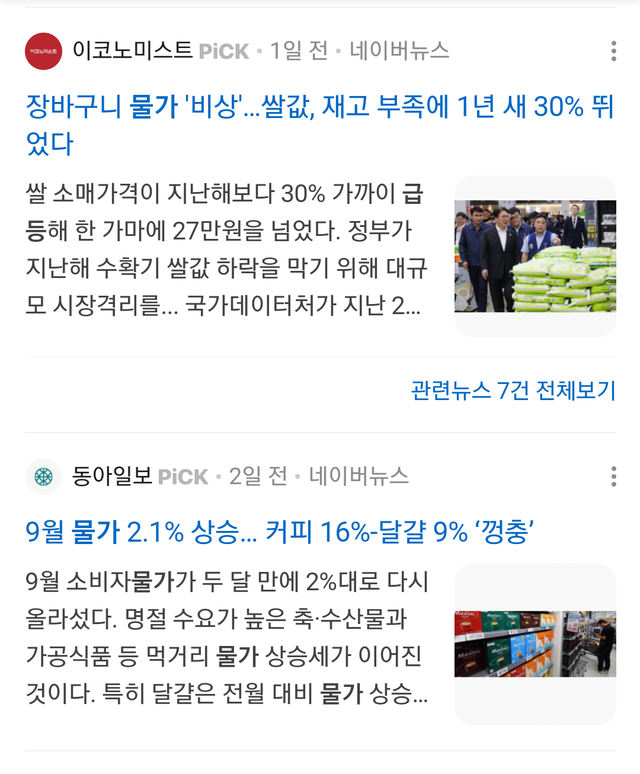Viewport: 640px width, 774px height.
Task: View all 7 related news (관련뉴스 7건 전체보기)
Action: (513, 390)
